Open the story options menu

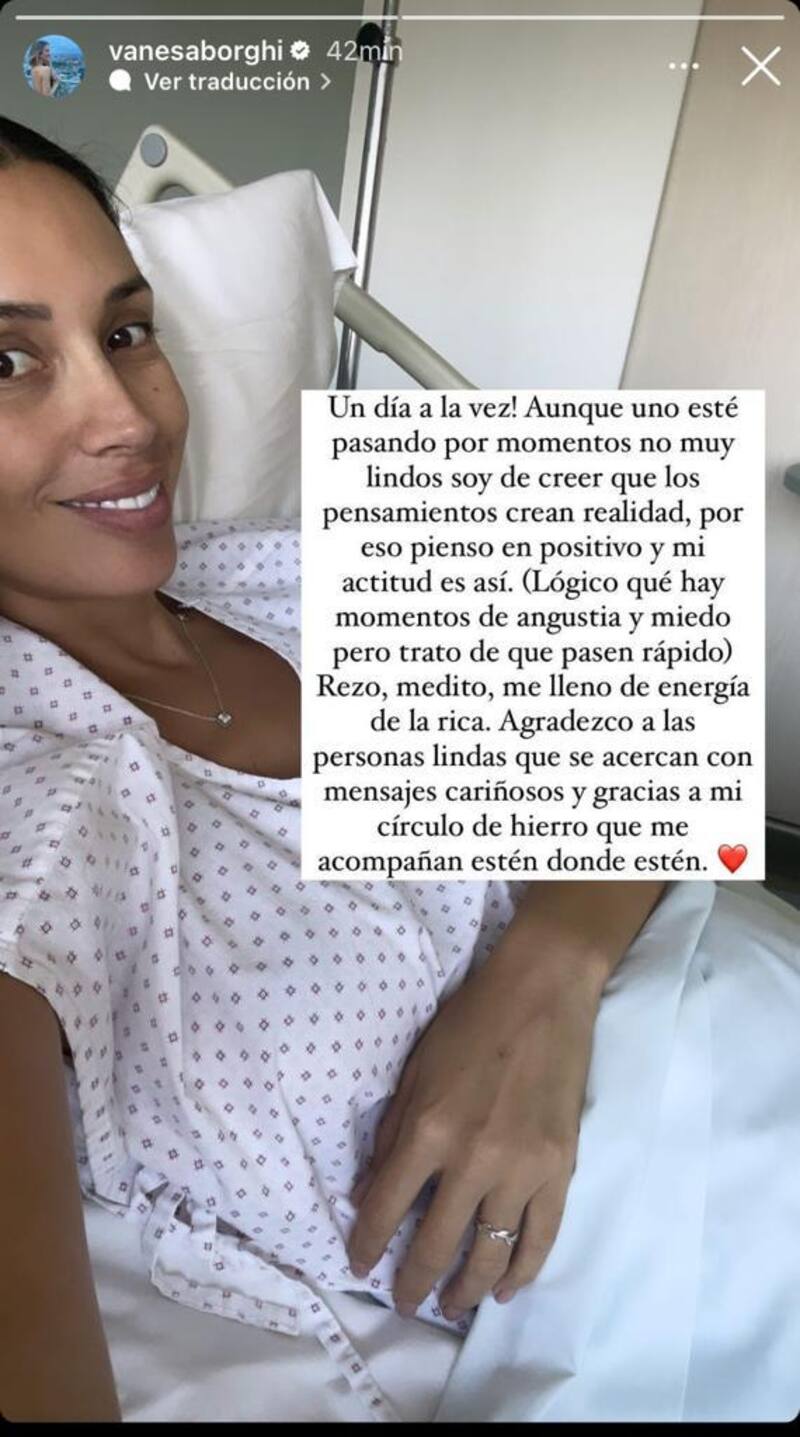(684, 67)
